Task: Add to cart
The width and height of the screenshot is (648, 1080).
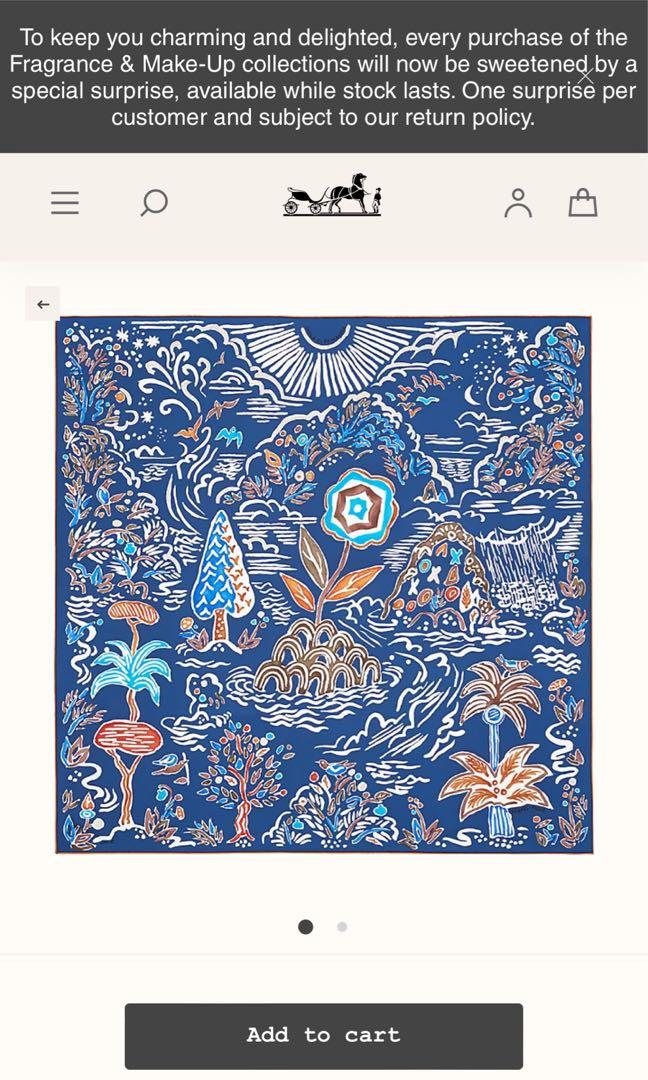Action: tap(324, 1036)
